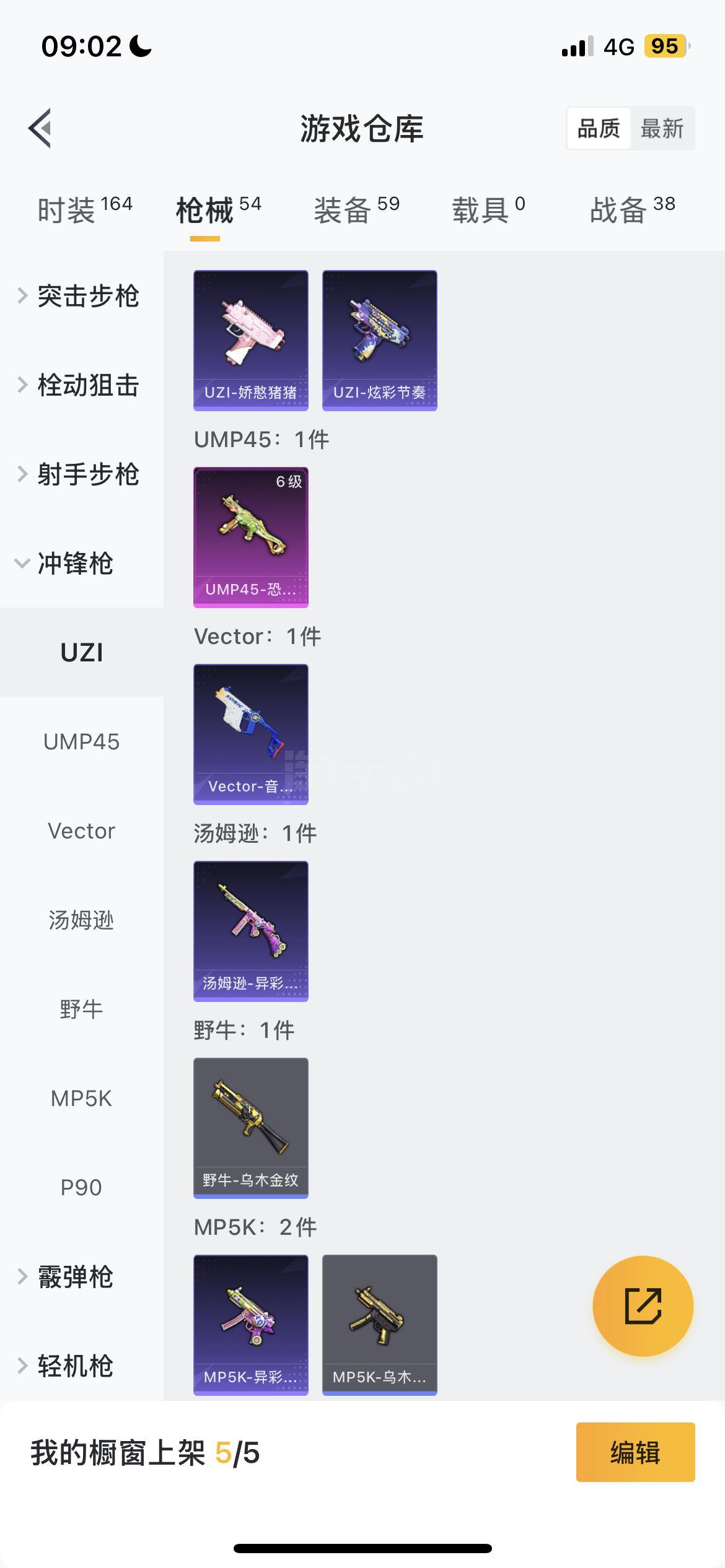Screen dimensions: 725x1568
Task: Go back using the top-left arrow
Action: pyautogui.click(x=40, y=128)
